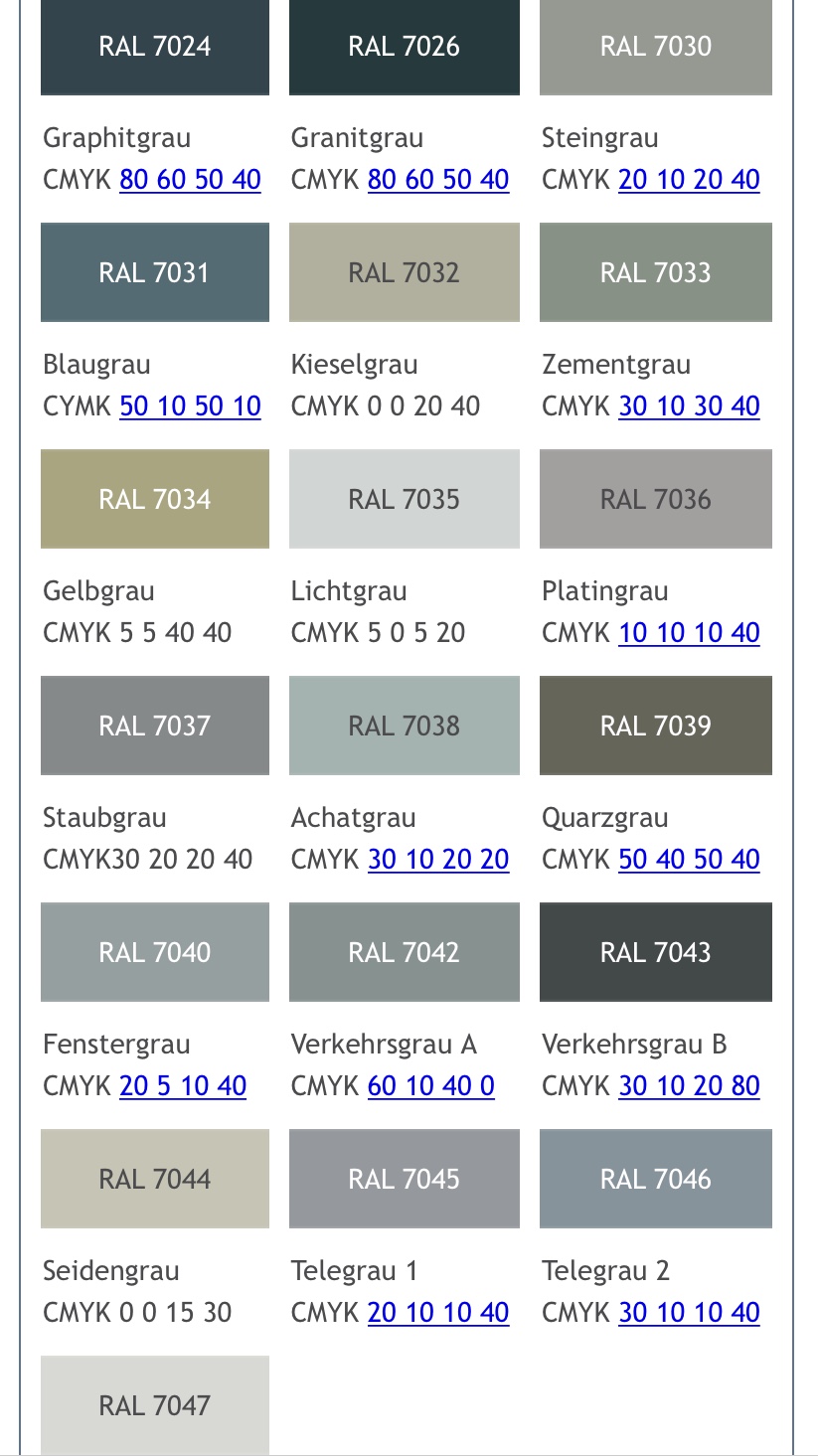Open the Quarzgrau 50 40 50 40 link
The width and height of the screenshot is (818, 1456).
(x=689, y=860)
